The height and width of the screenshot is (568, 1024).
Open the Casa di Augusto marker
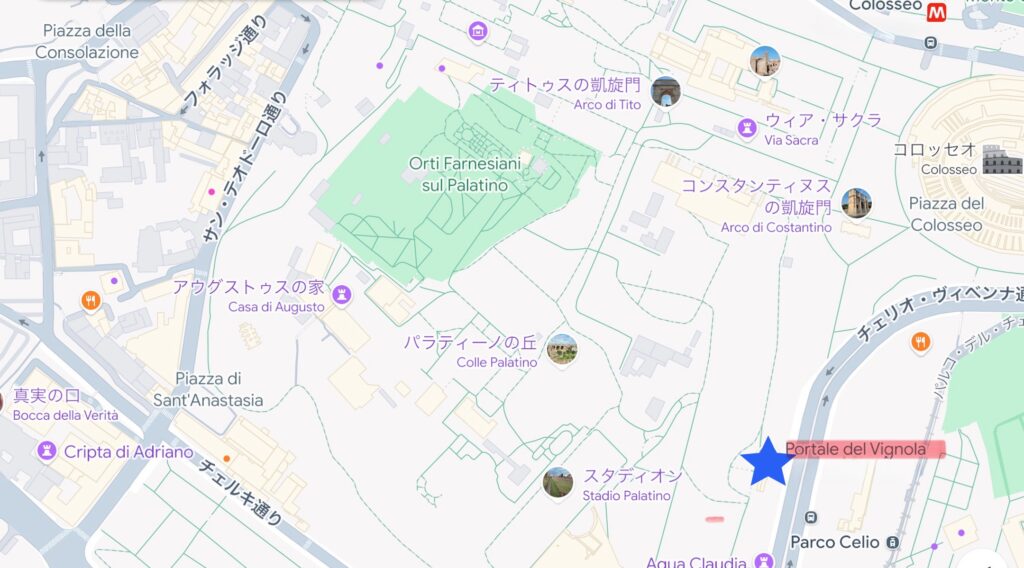pos(343,294)
